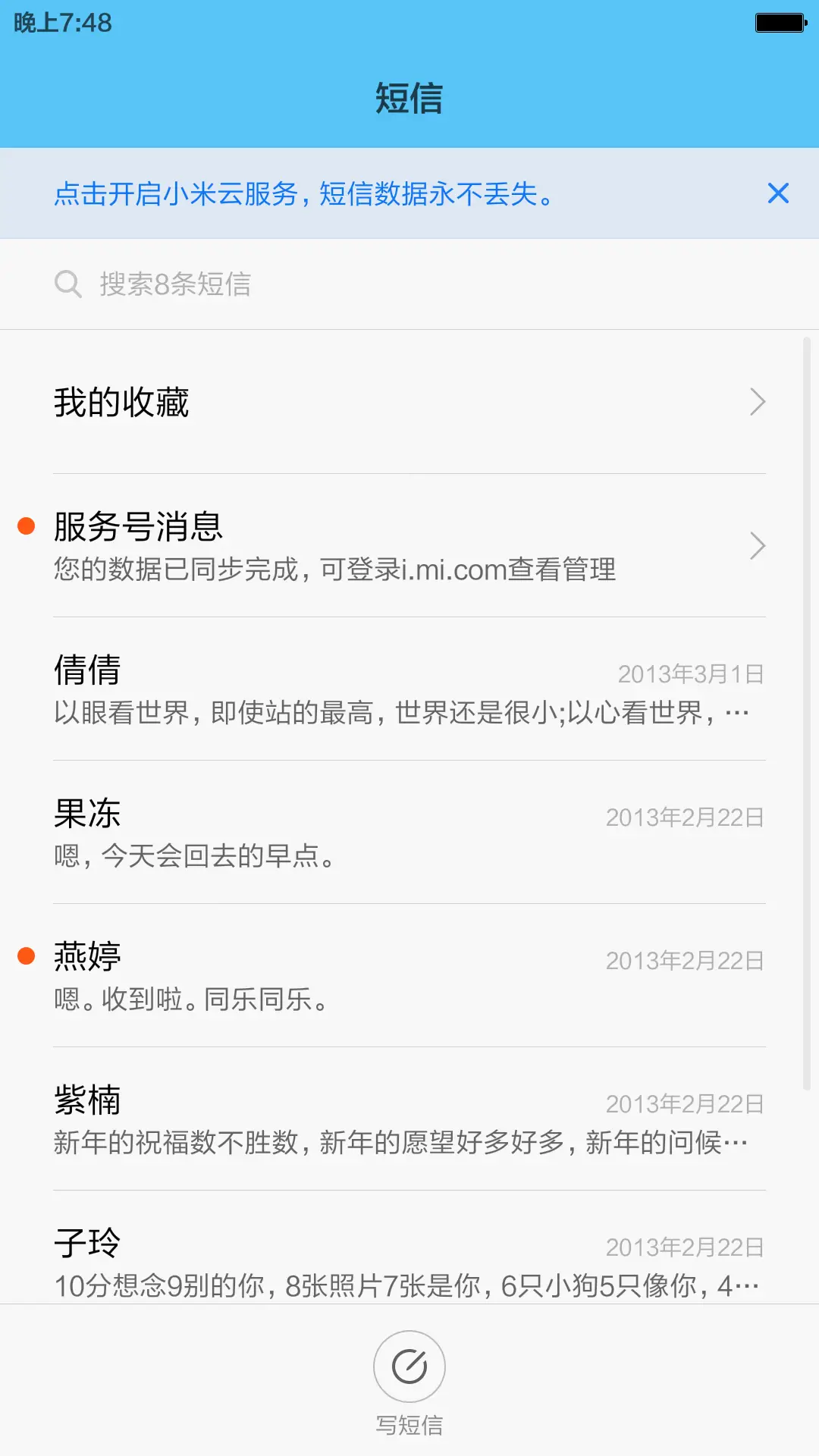819x1456 pixels.
Task: Tap the search field 搜索8条短信
Action: pyautogui.click(x=227, y=284)
